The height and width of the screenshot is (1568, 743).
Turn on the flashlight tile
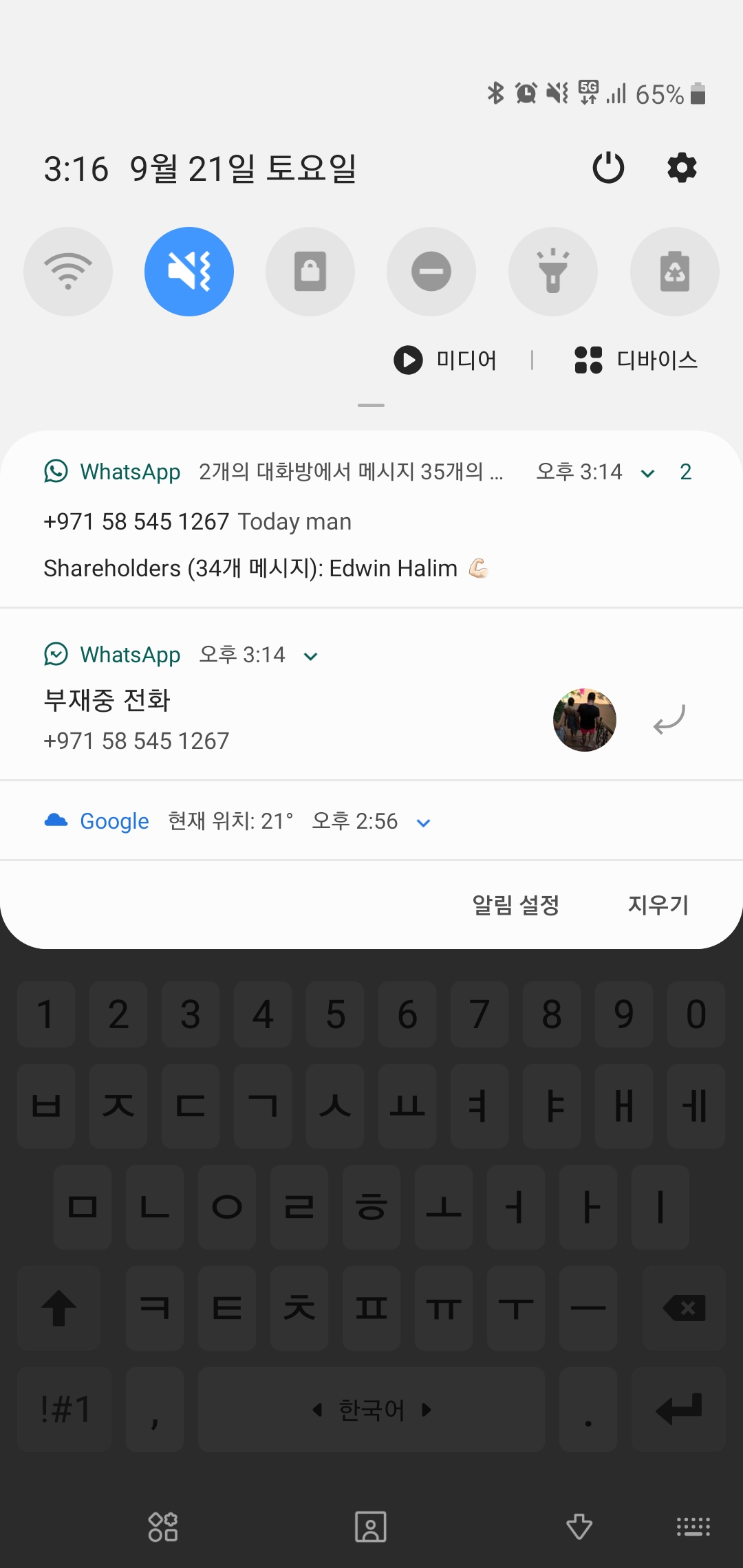[x=552, y=272]
